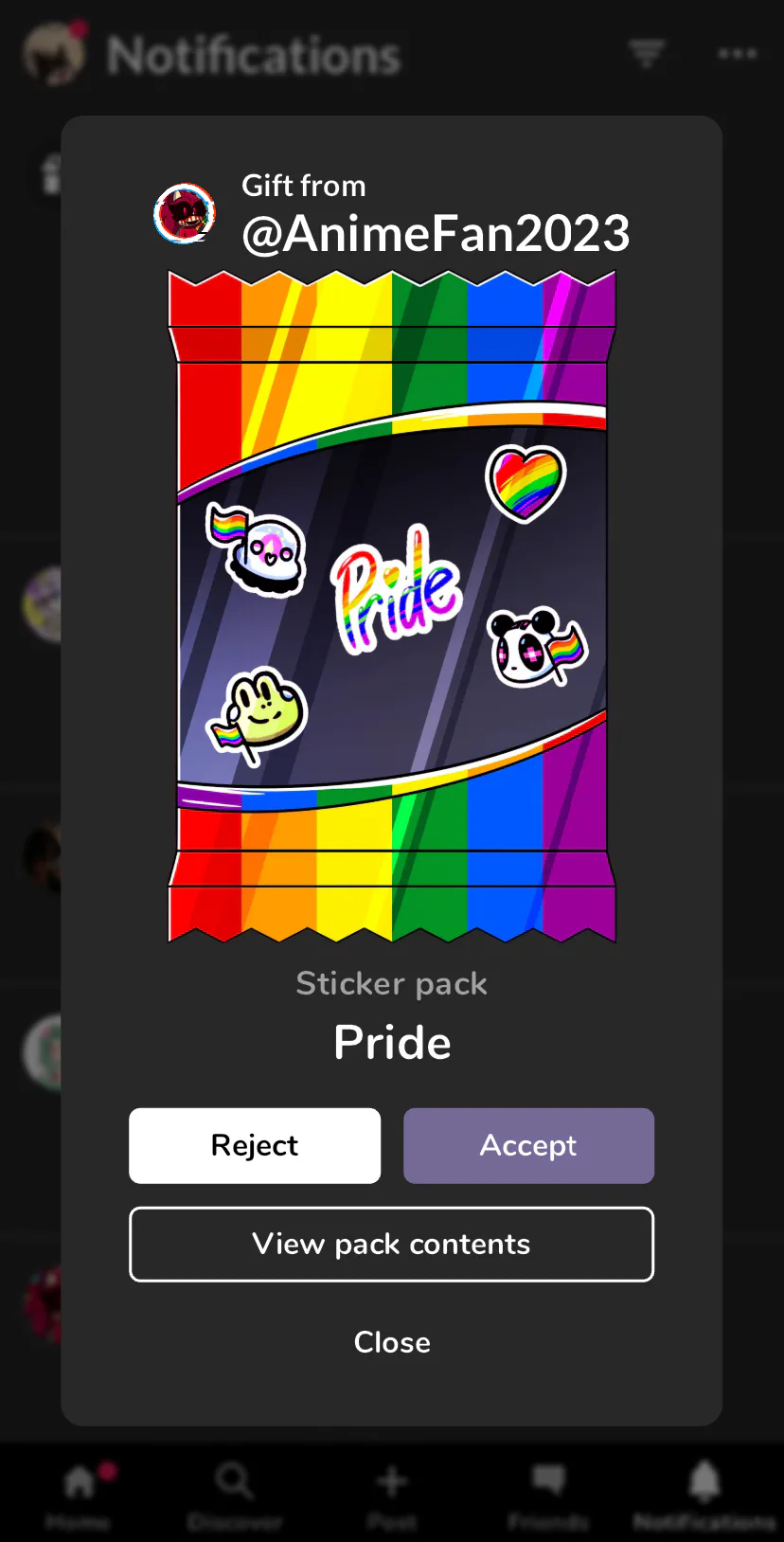Screen dimensions: 784x1542
Task: View pack contents
Action: (391, 1244)
